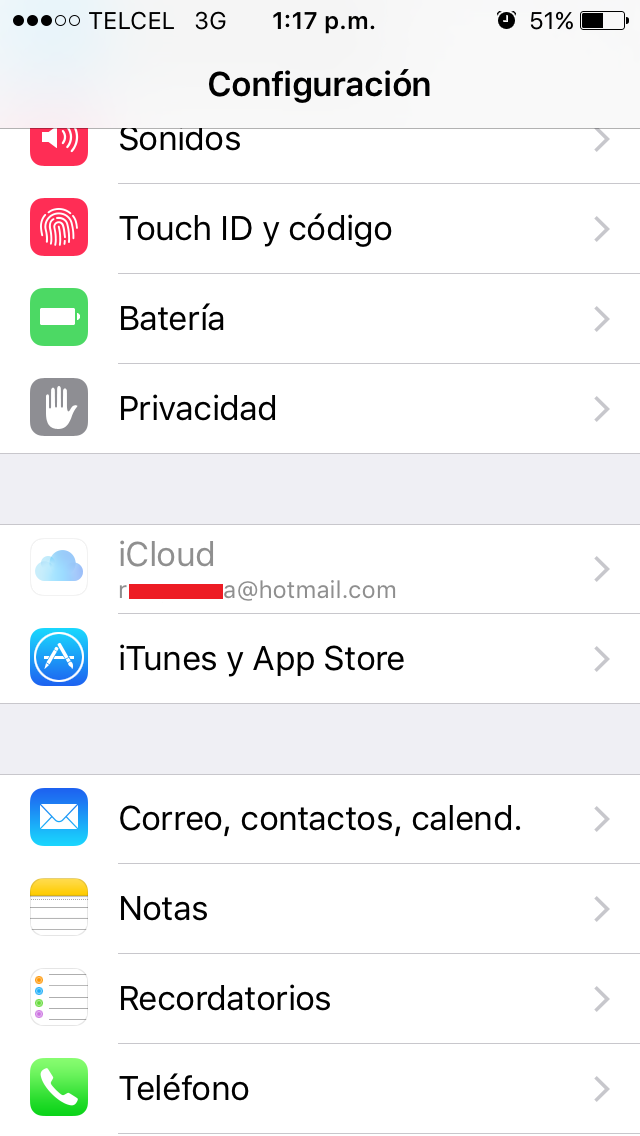This screenshot has width=640, height=1136.
Task: Open Touch ID y código settings
Action: (320, 229)
